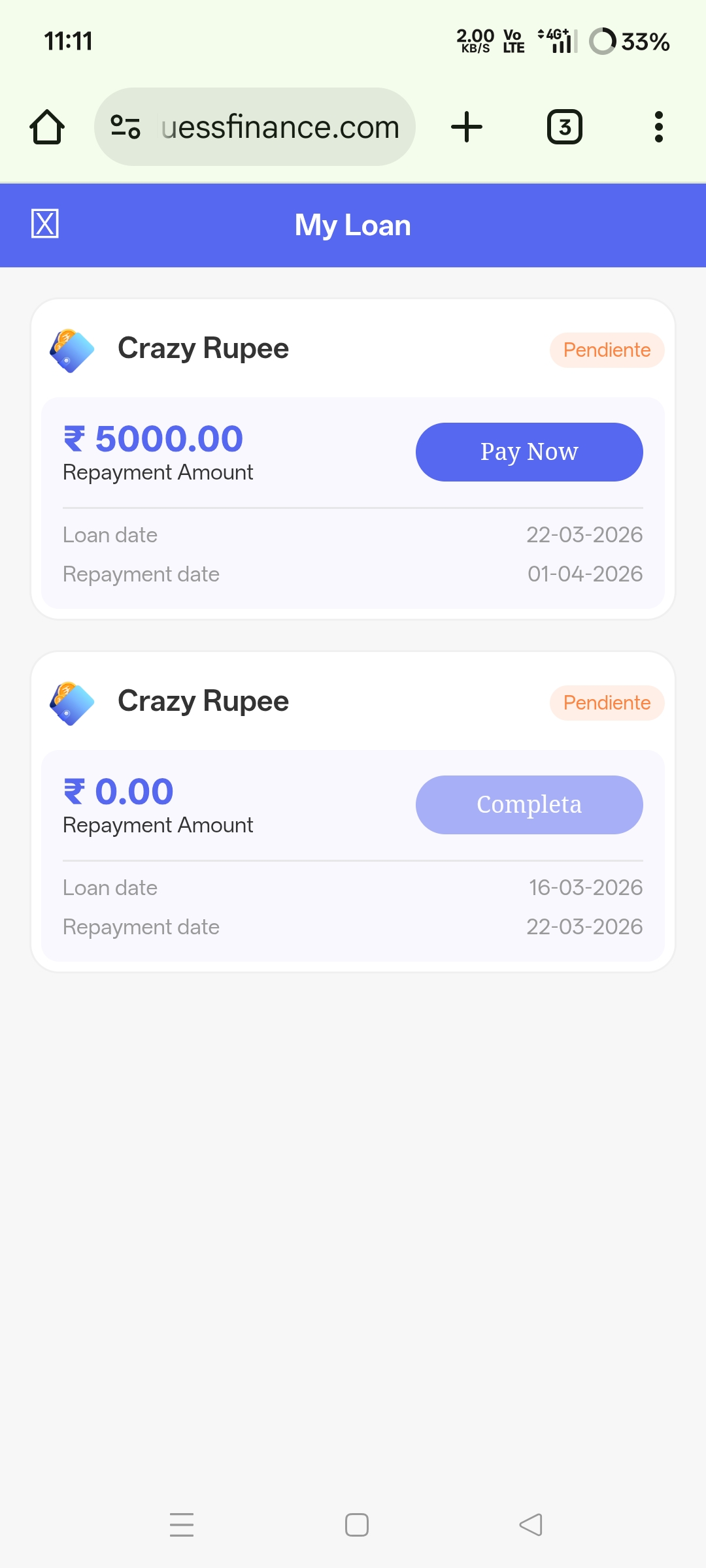Go back using system navigation
The image size is (706, 1568).
click(x=531, y=1525)
